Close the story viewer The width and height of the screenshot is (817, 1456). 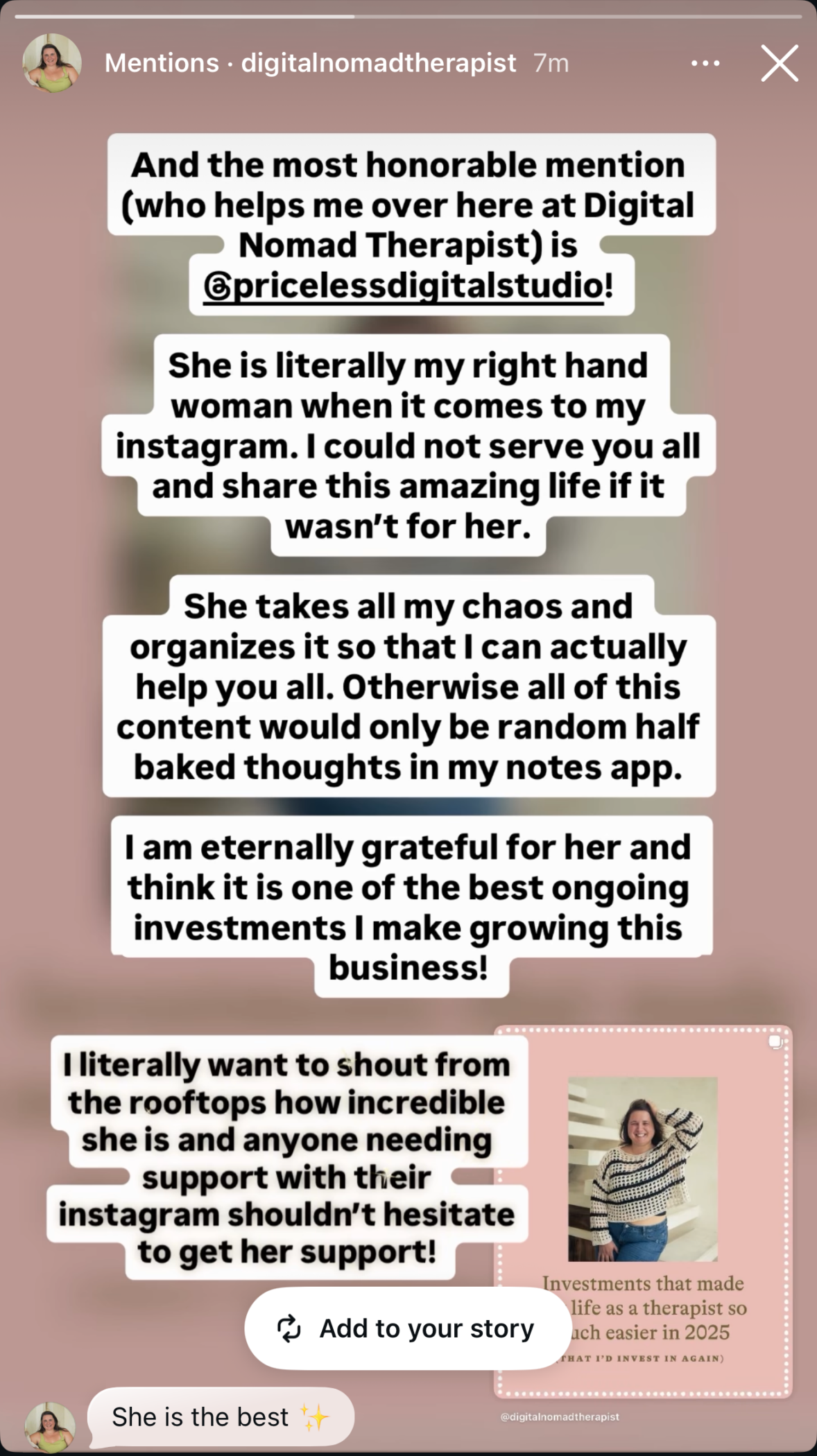coord(780,63)
